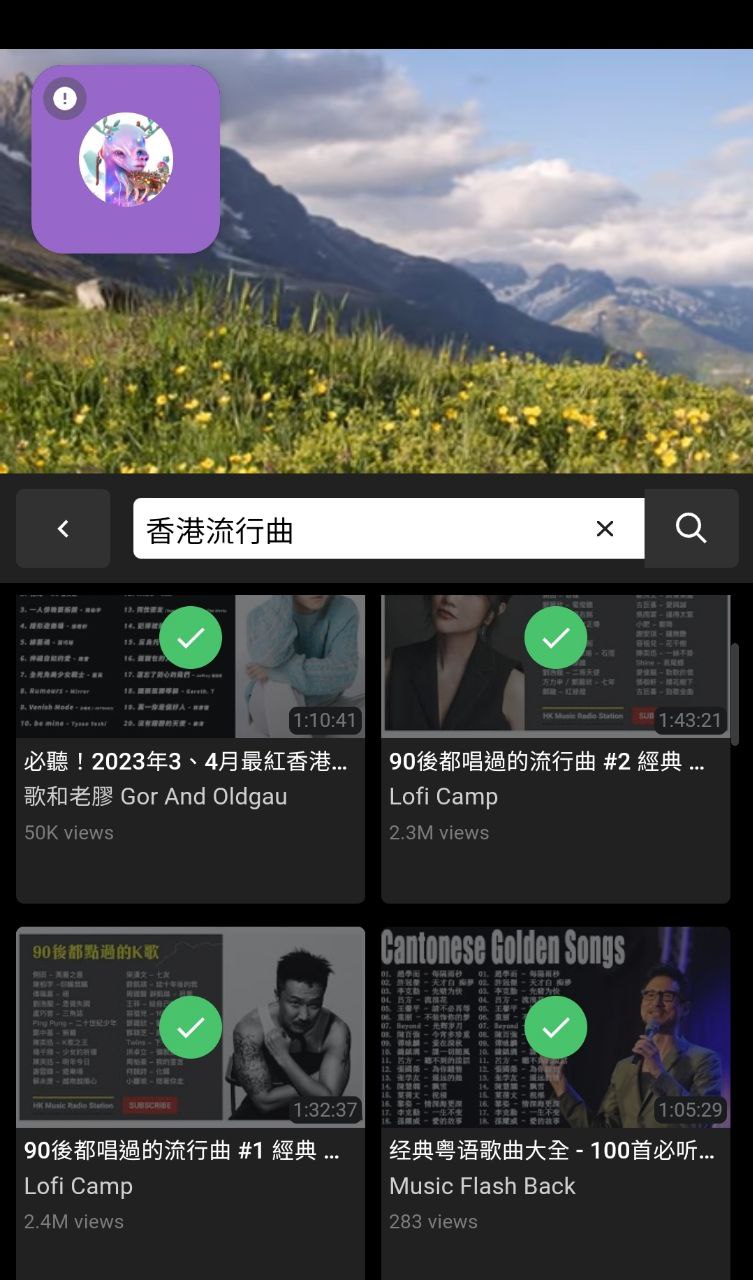The height and width of the screenshot is (1280, 753).
Task: Run the search with the magnifier button
Action: pyautogui.click(x=691, y=528)
